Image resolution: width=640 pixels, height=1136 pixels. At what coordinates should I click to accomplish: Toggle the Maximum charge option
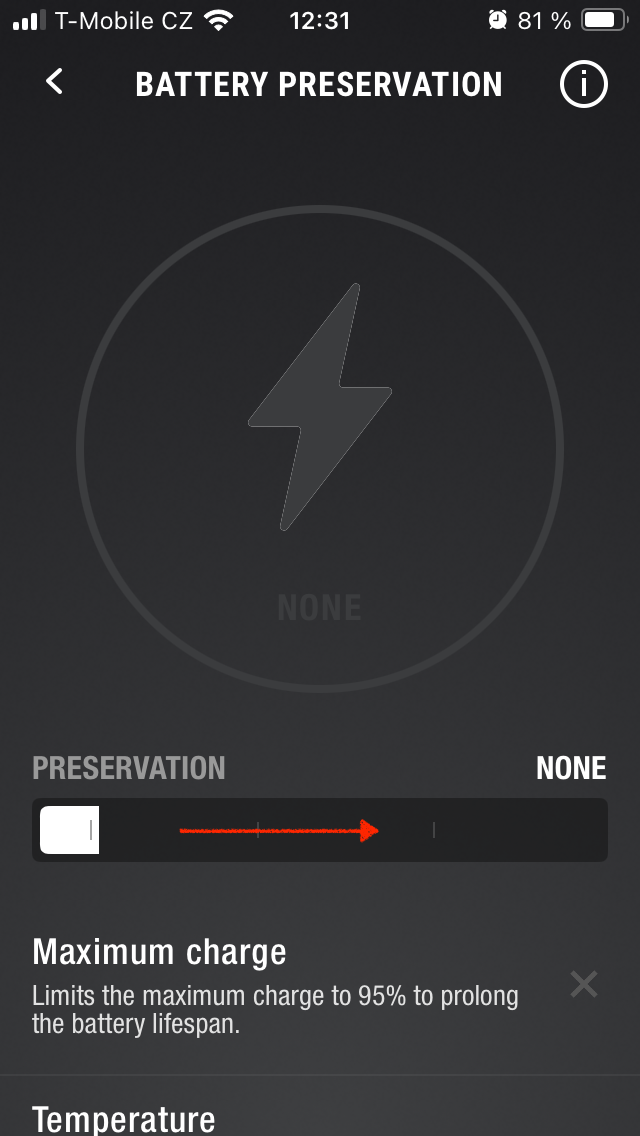click(x=583, y=984)
